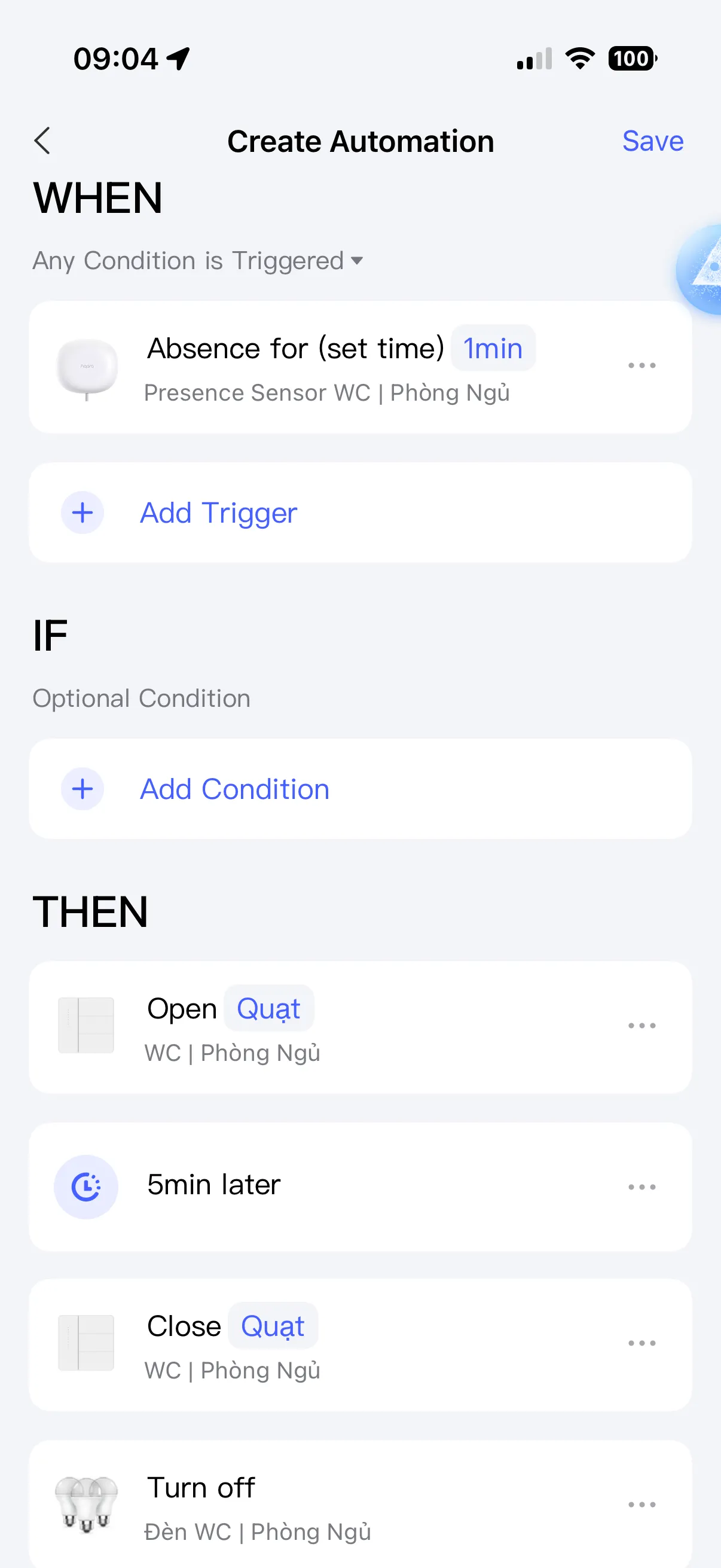721x1568 pixels.
Task: Open the Close Quạt action
Action: tap(184, 1327)
